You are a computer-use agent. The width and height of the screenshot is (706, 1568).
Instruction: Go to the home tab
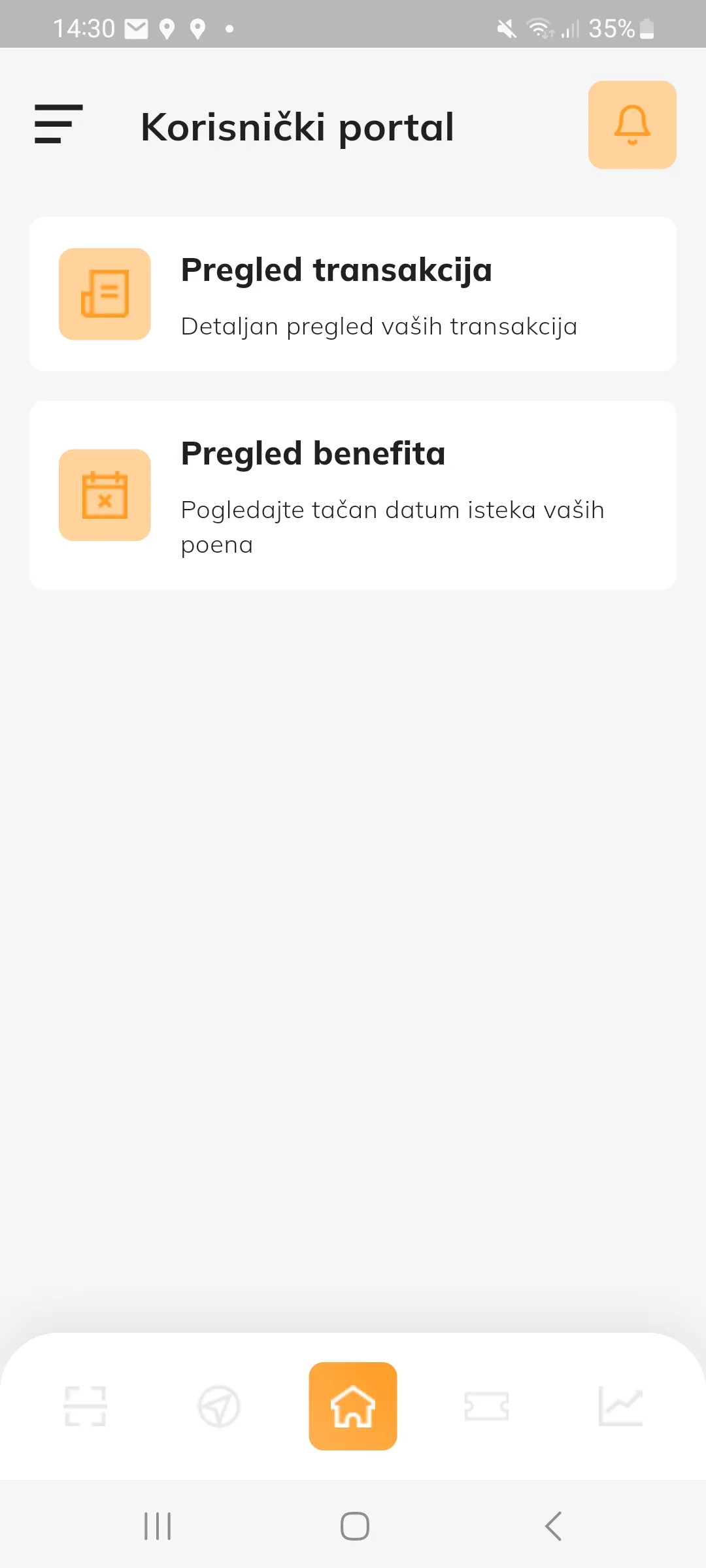[353, 1406]
